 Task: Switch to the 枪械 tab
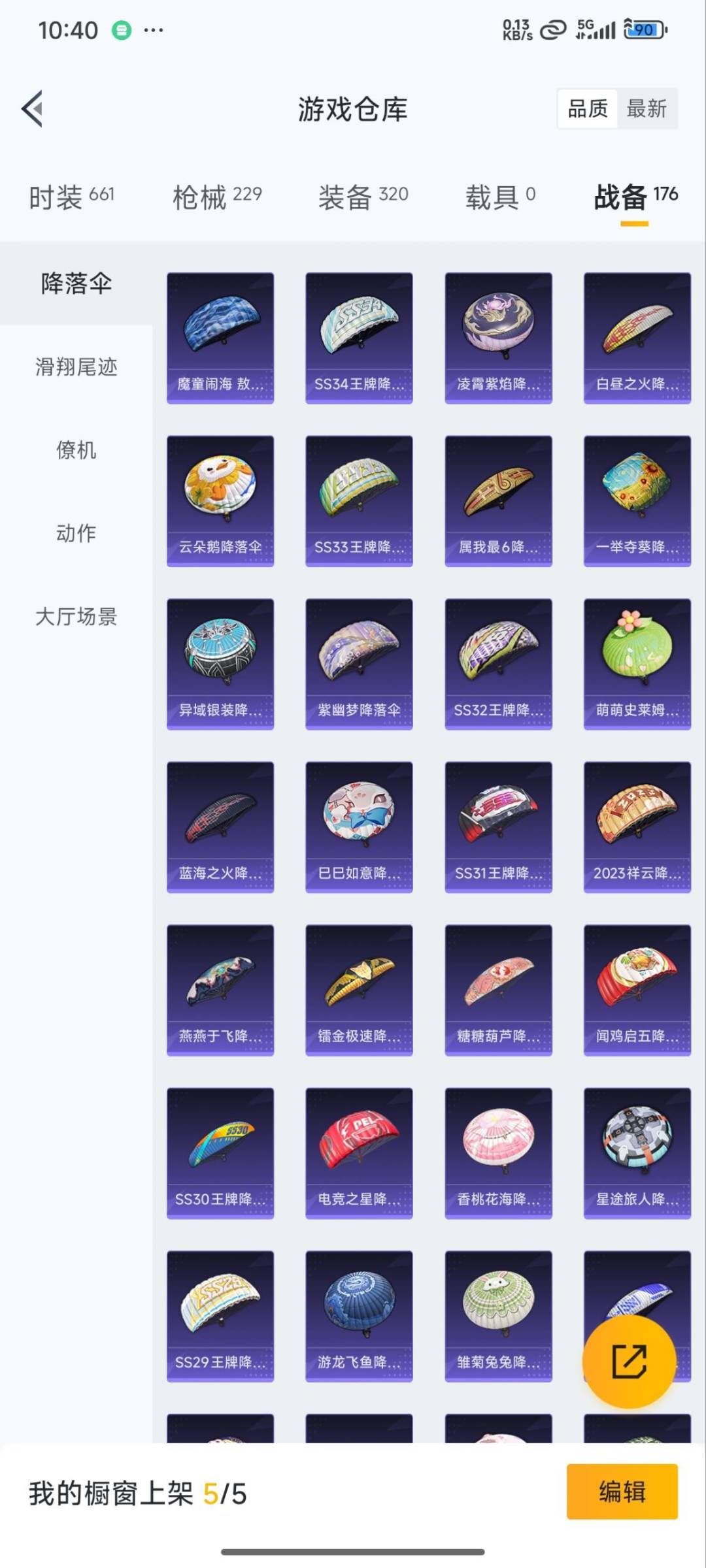click(x=217, y=197)
